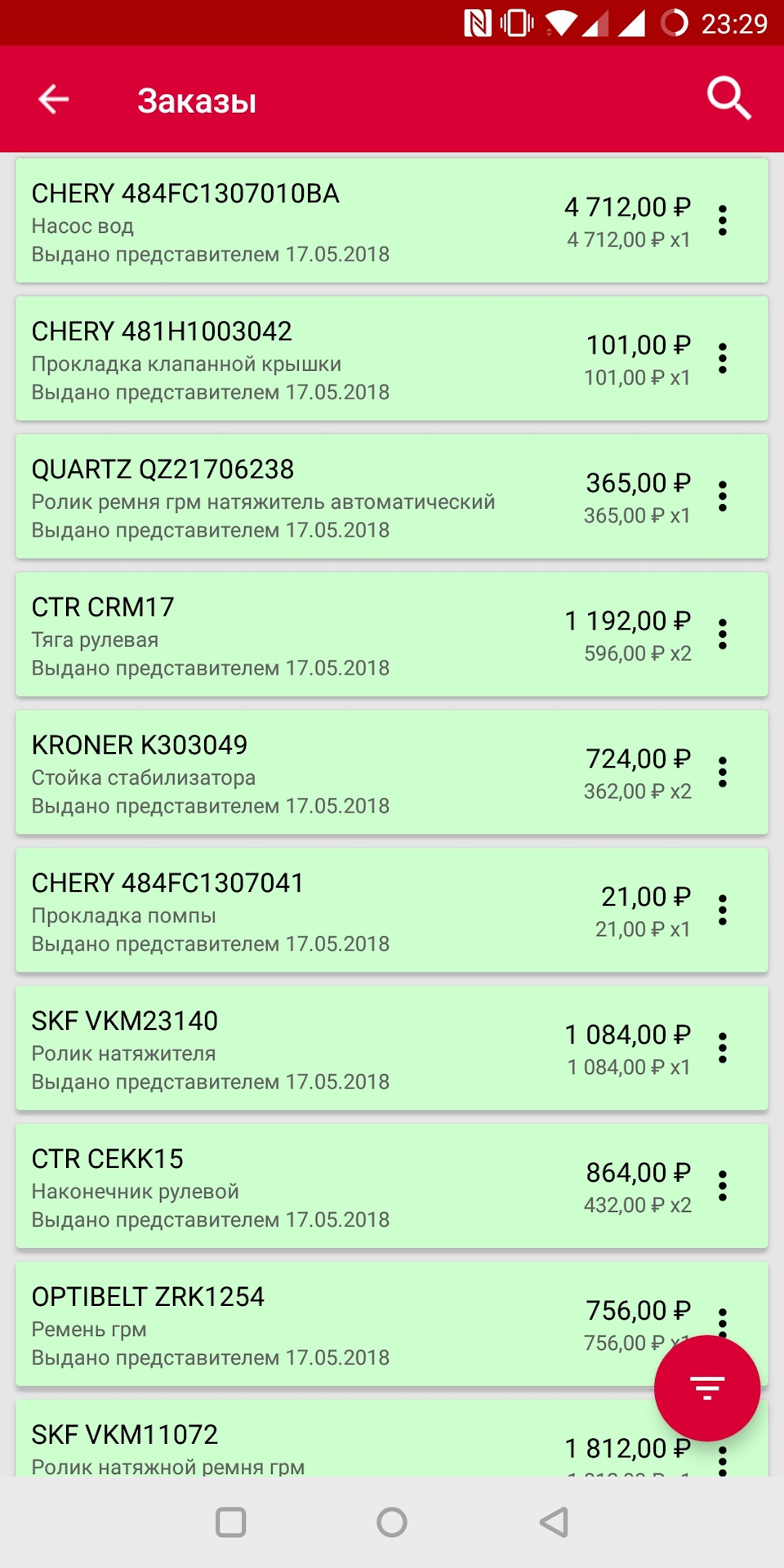Open options menu for SKF VKM23140
The width and height of the screenshot is (784, 1568).
[723, 1049]
